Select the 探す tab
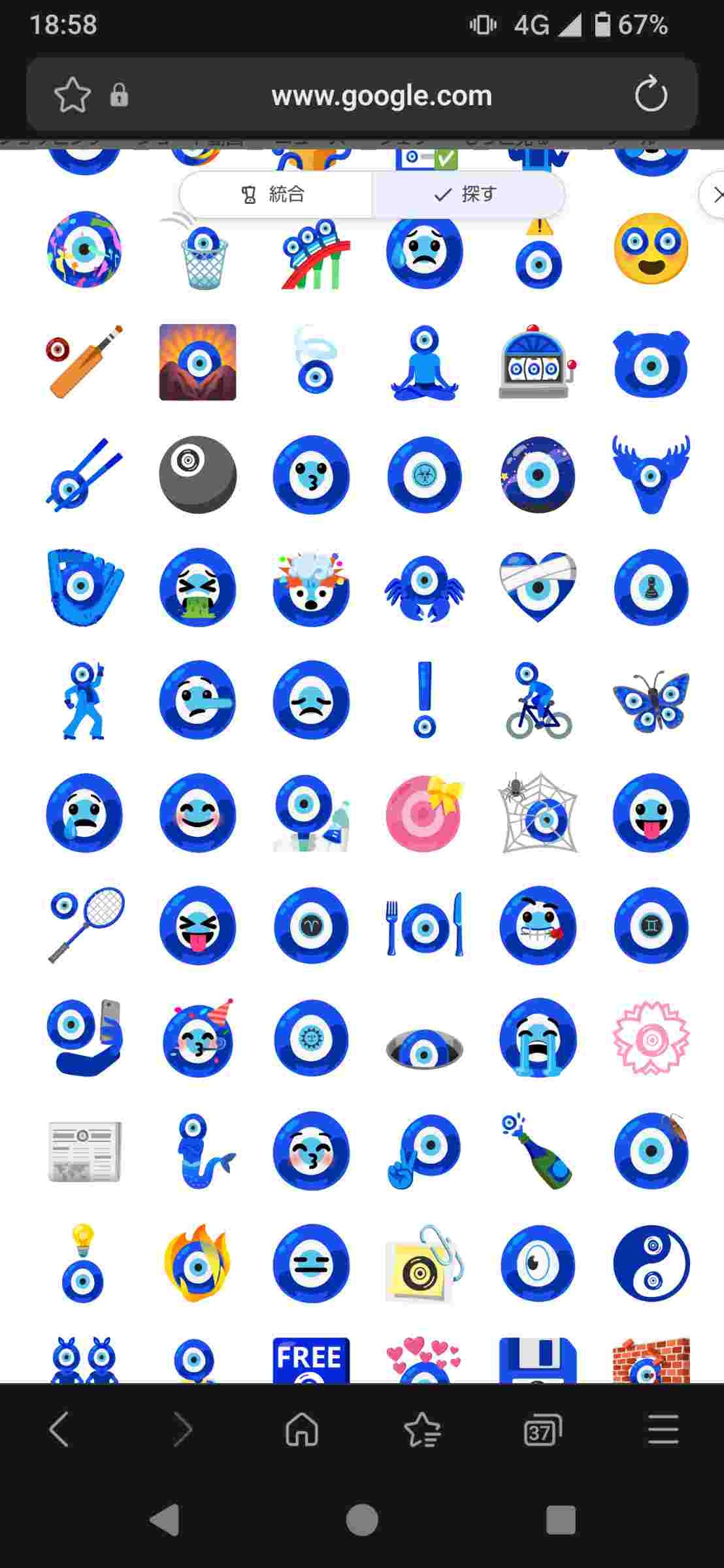This screenshot has height=1568, width=724. pos(467,194)
